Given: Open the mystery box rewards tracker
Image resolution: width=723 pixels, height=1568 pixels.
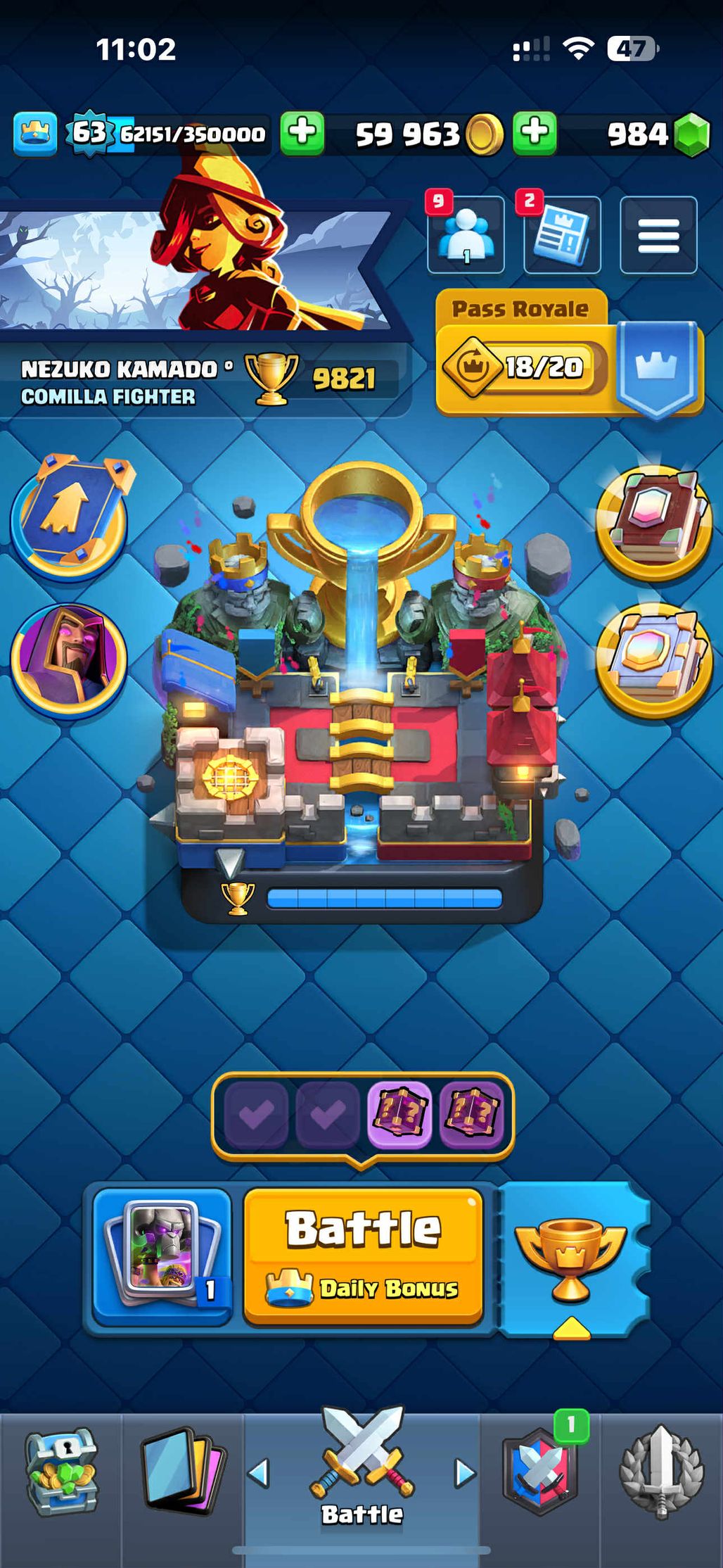Looking at the screenshot, I should 363,1115.
